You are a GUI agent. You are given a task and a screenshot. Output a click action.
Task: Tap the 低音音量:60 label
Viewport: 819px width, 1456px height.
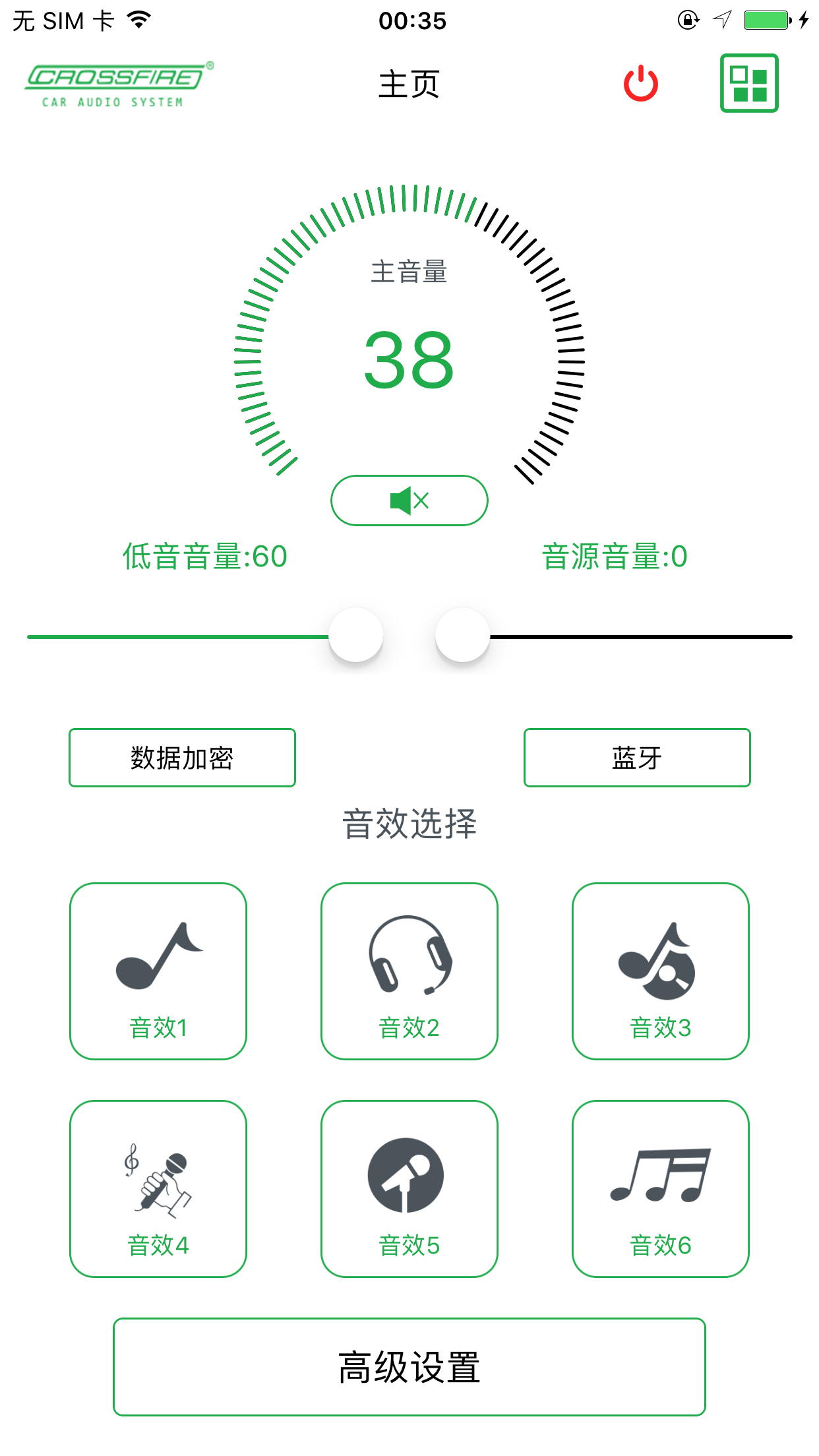click(x=204, y=557)
